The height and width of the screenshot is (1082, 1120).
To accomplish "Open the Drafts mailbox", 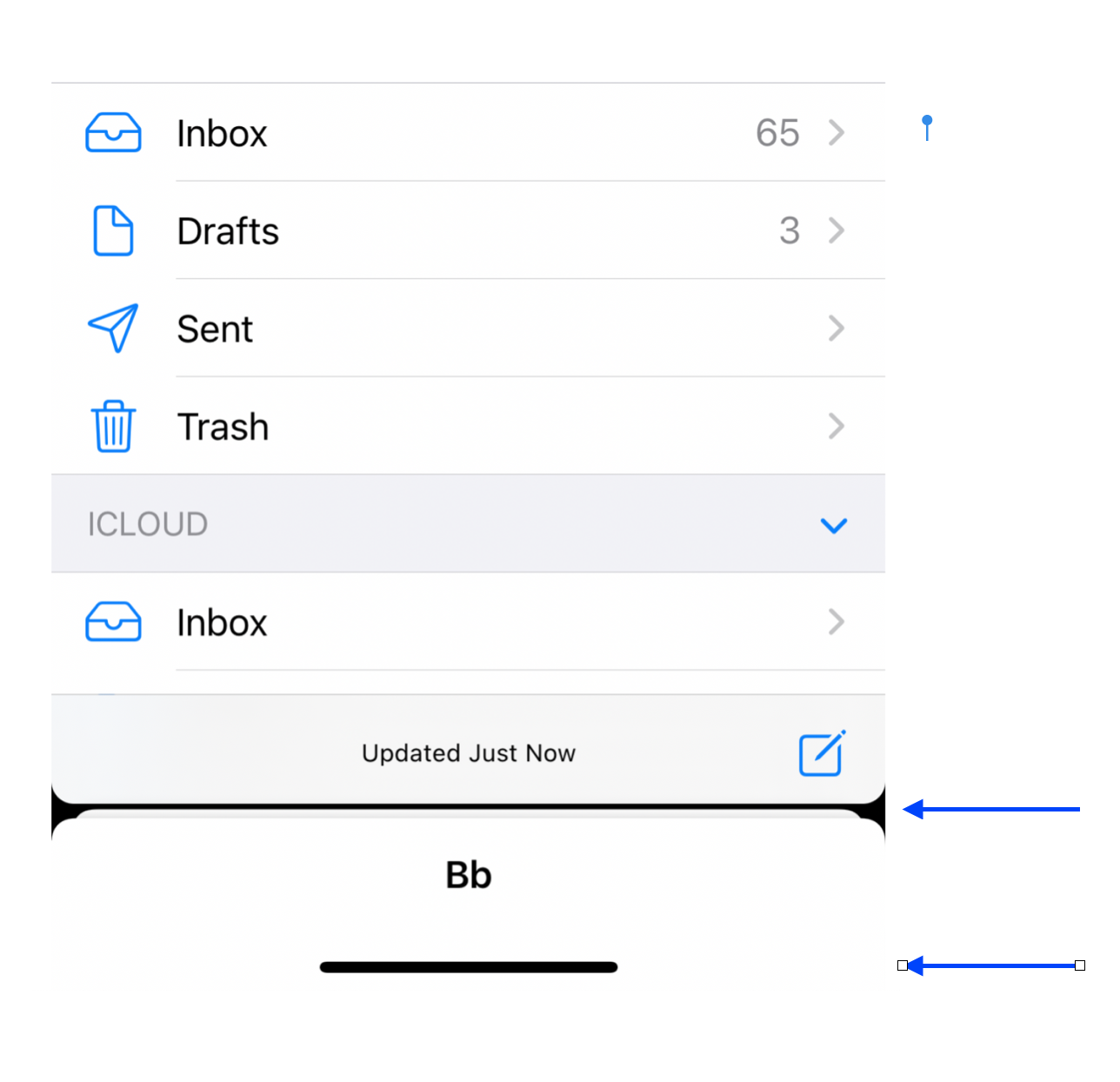I will pos(468,230).
